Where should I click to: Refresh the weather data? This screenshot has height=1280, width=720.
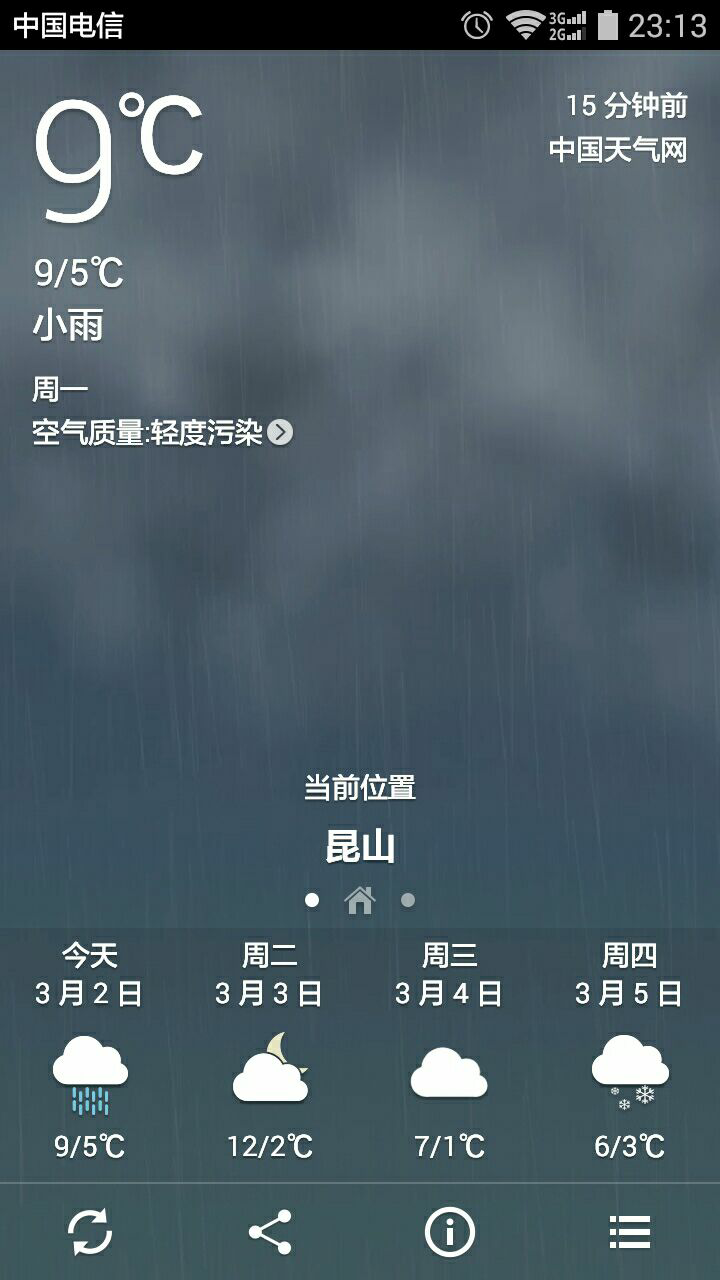tap(90, 1232)
